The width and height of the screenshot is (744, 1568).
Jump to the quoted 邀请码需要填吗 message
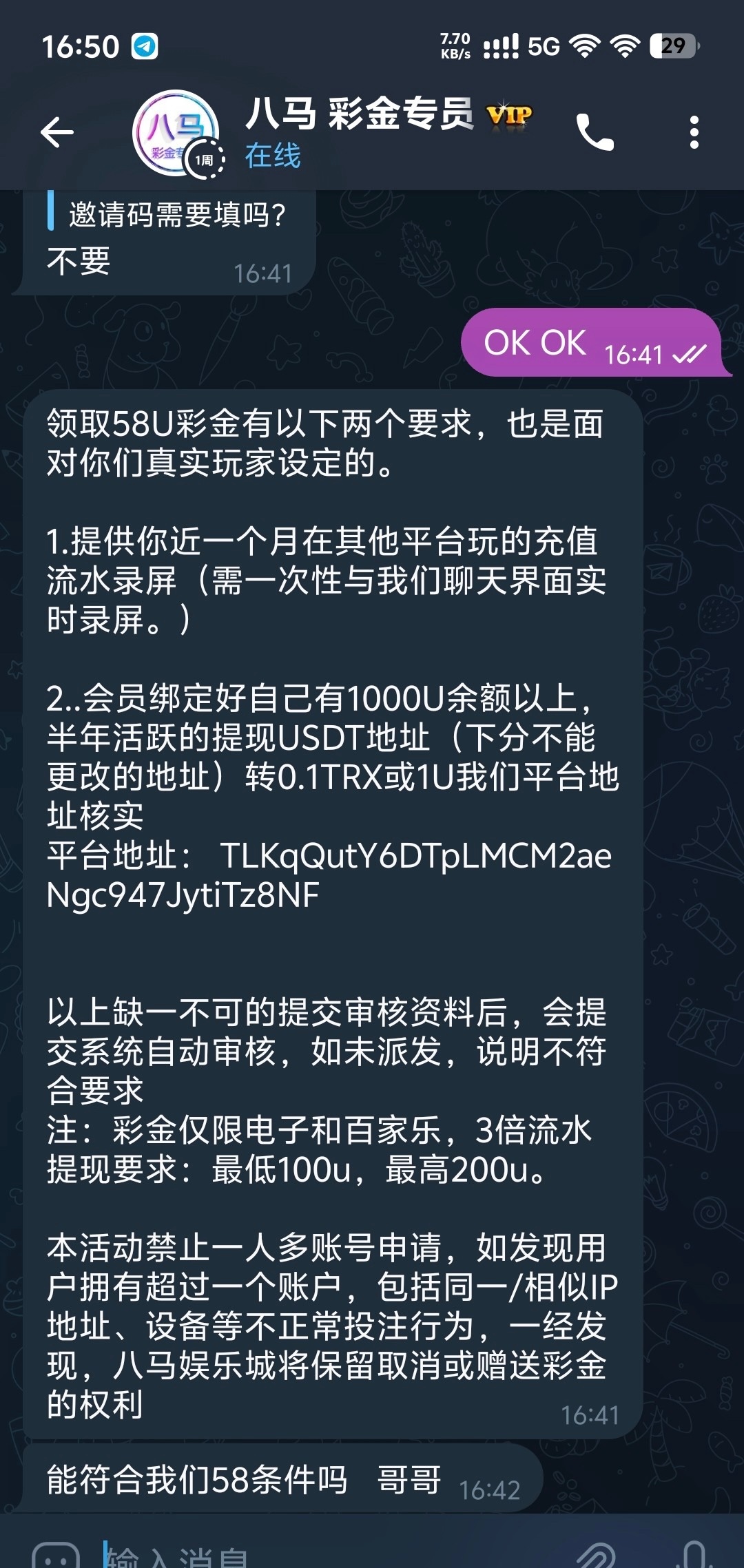[x=176, y=214]
